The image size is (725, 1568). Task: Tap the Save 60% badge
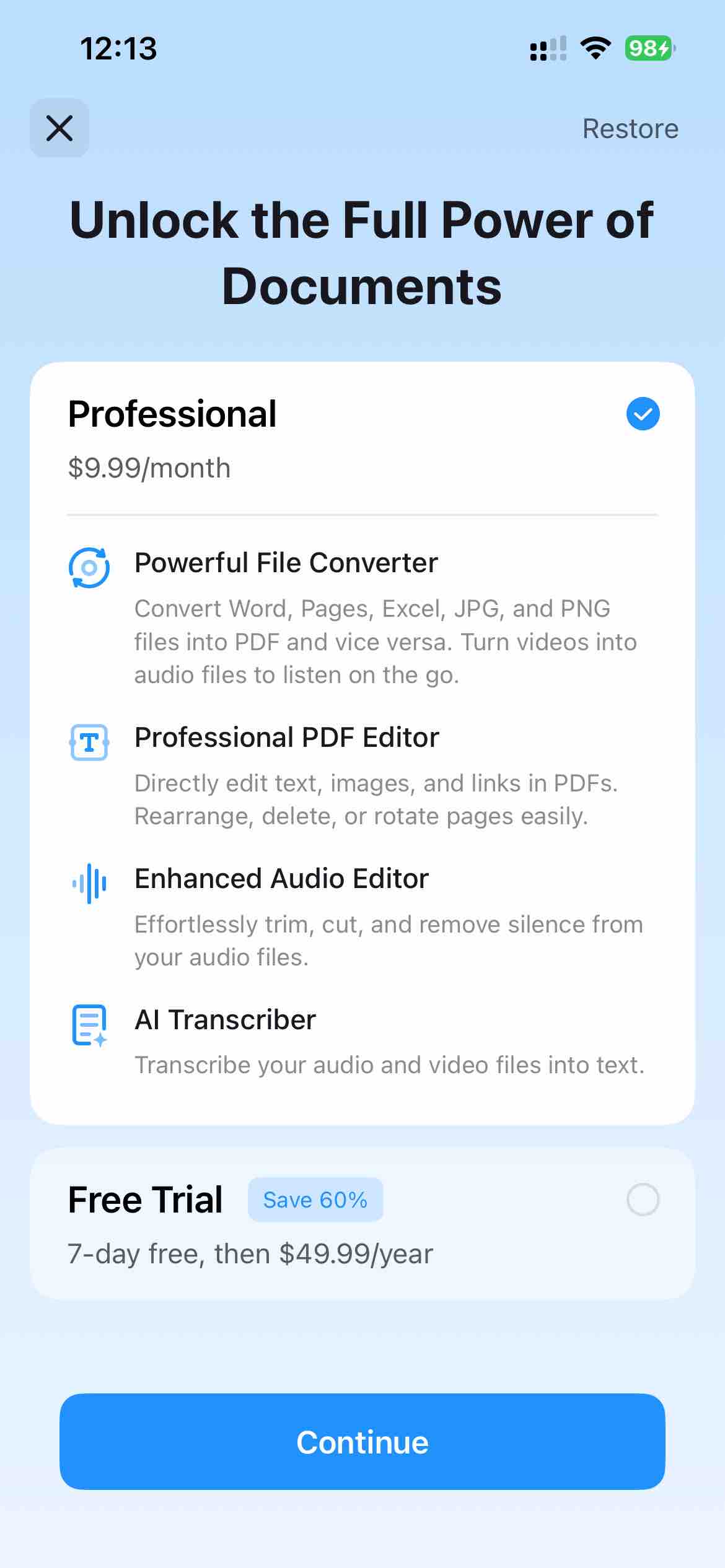tap(315, 1199)
